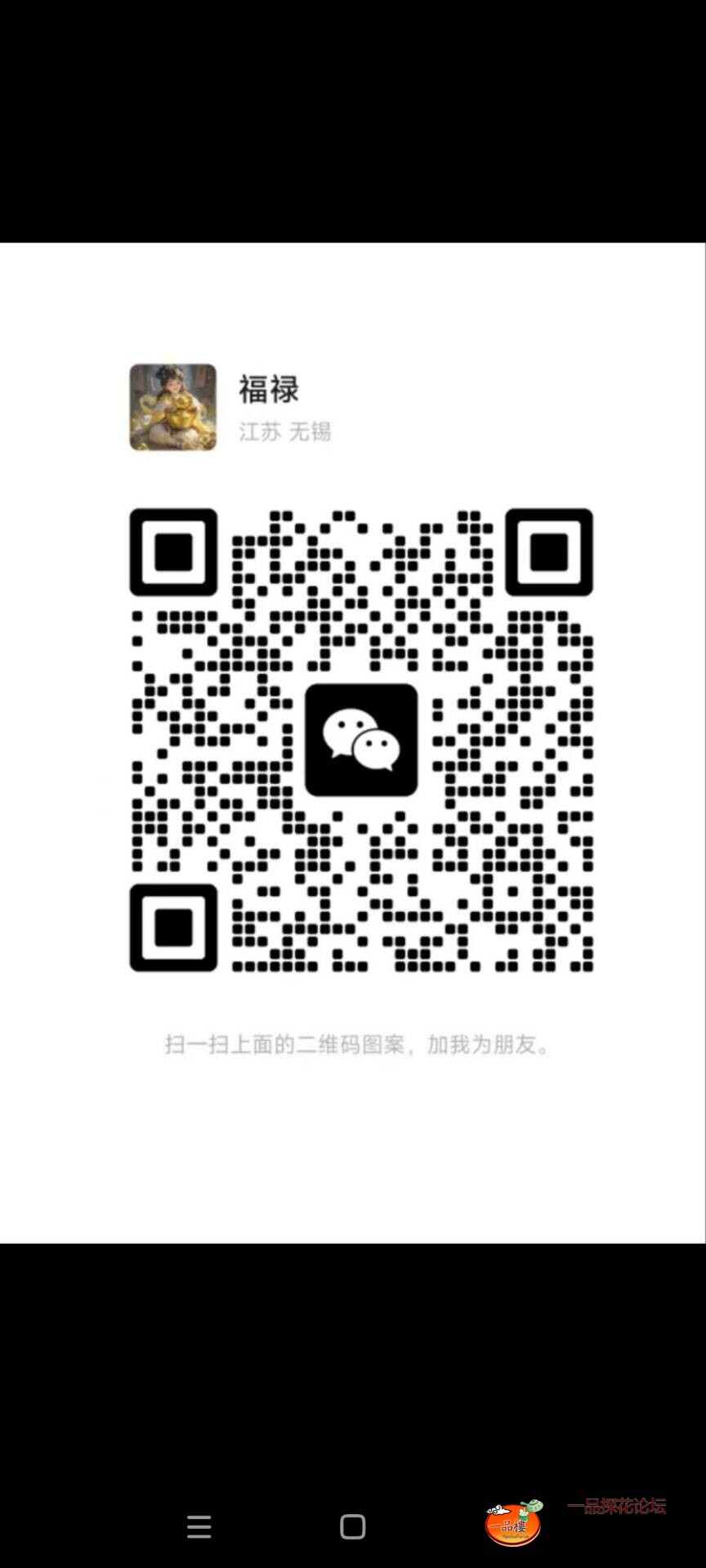706x1568 pixels.
Task: Open the recent apps menu button
Action: 199,1526
